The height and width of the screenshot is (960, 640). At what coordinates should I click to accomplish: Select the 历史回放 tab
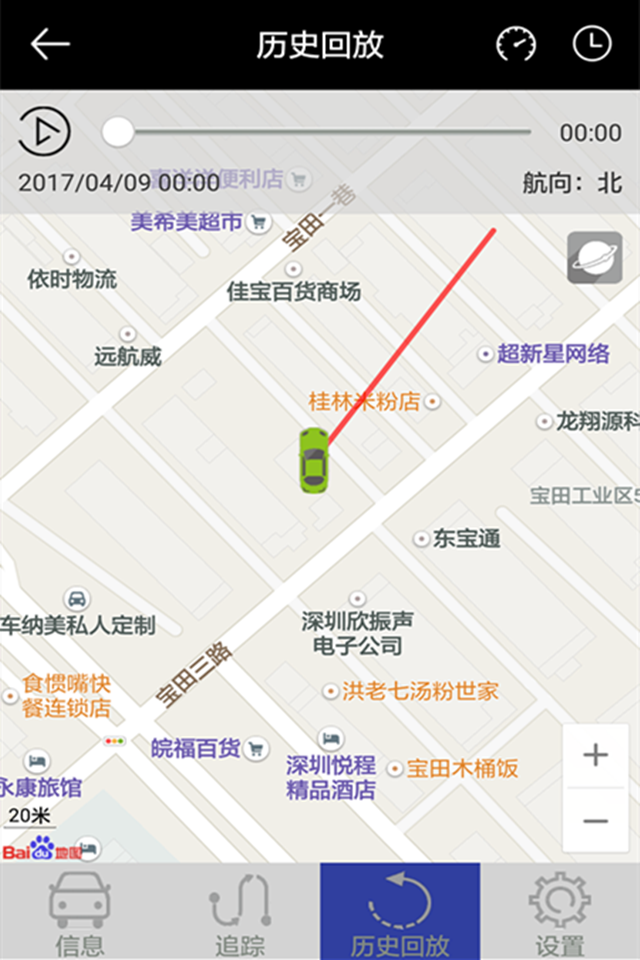400,912
